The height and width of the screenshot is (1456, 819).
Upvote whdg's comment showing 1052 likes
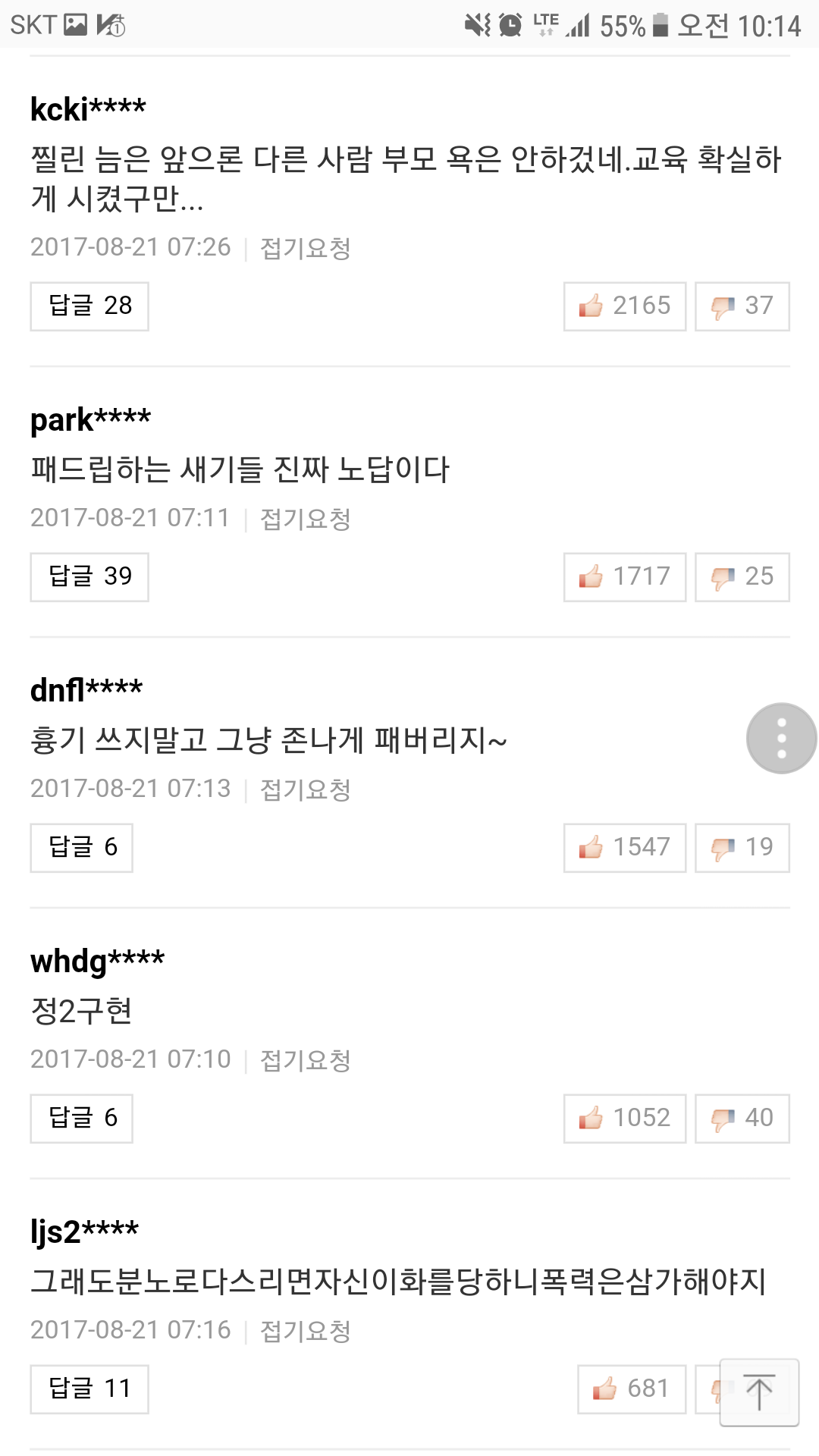[x=625, y=1119]
